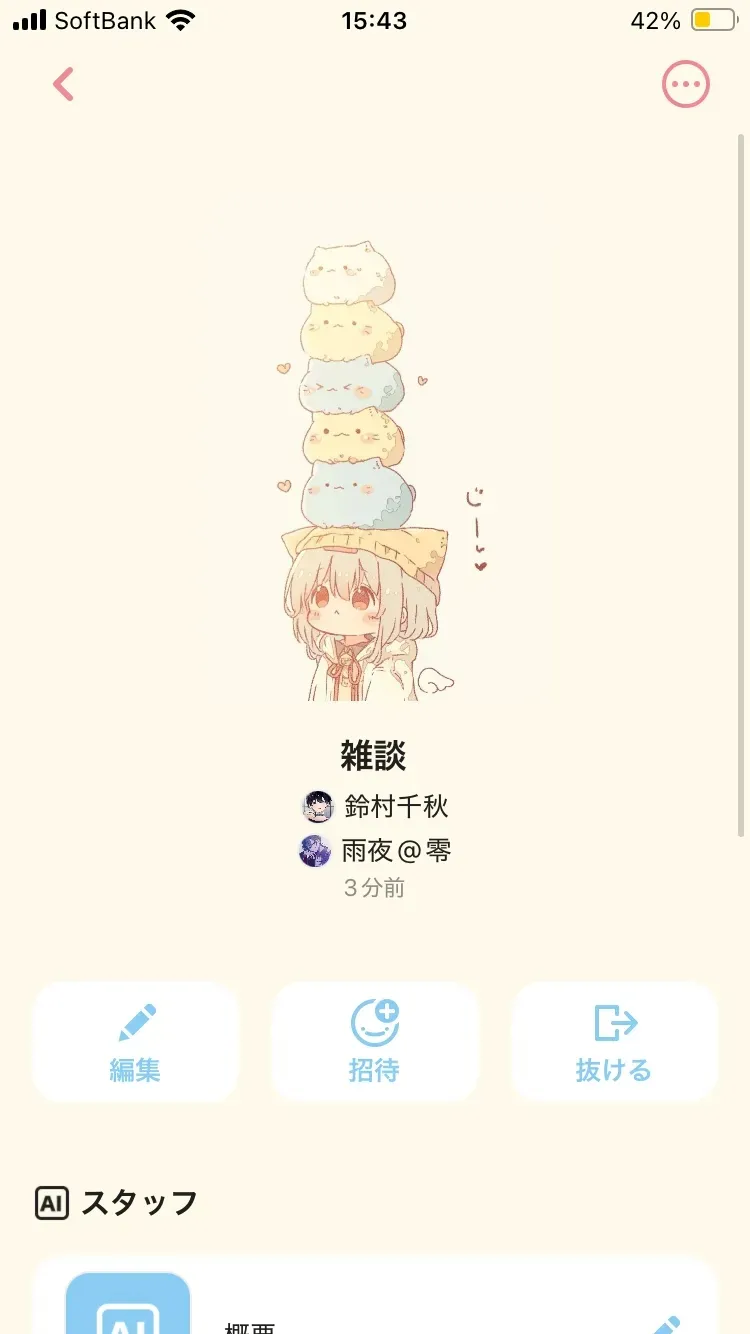Open the three-dot overflow menu
The image size is (750, 1334).
coord(686,85)
